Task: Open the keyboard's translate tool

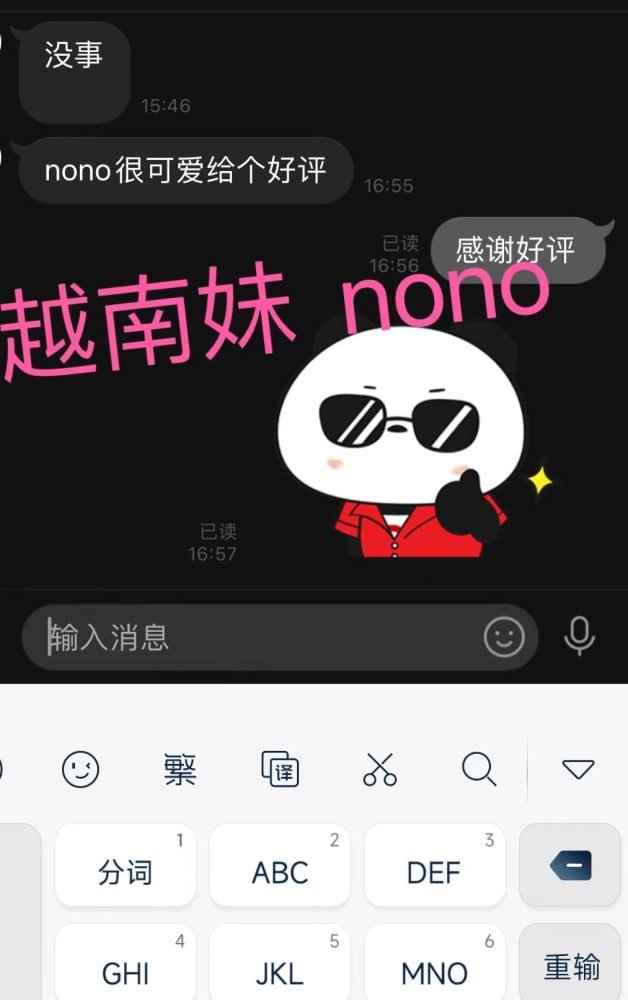Action: (280, 769)
